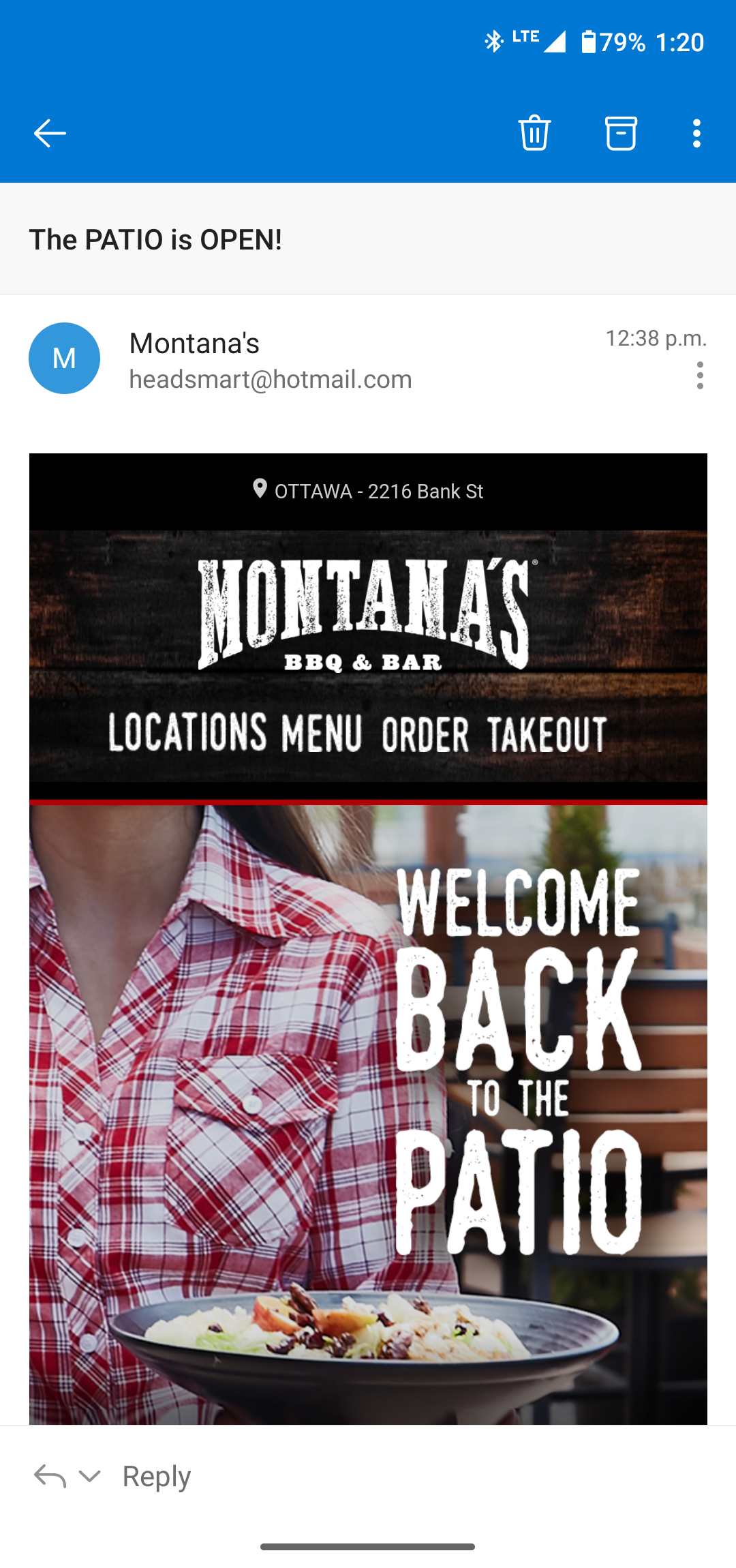Reply to the Montana's email
The height and width of the screenshot is (1568, 736).
[x=156, y=1477]
